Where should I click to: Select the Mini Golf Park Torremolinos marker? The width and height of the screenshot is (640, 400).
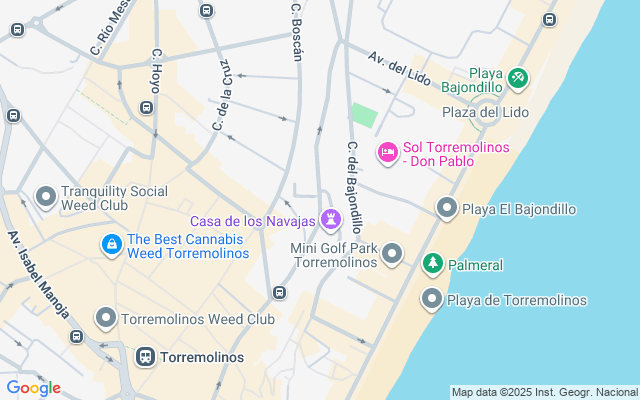392,254
